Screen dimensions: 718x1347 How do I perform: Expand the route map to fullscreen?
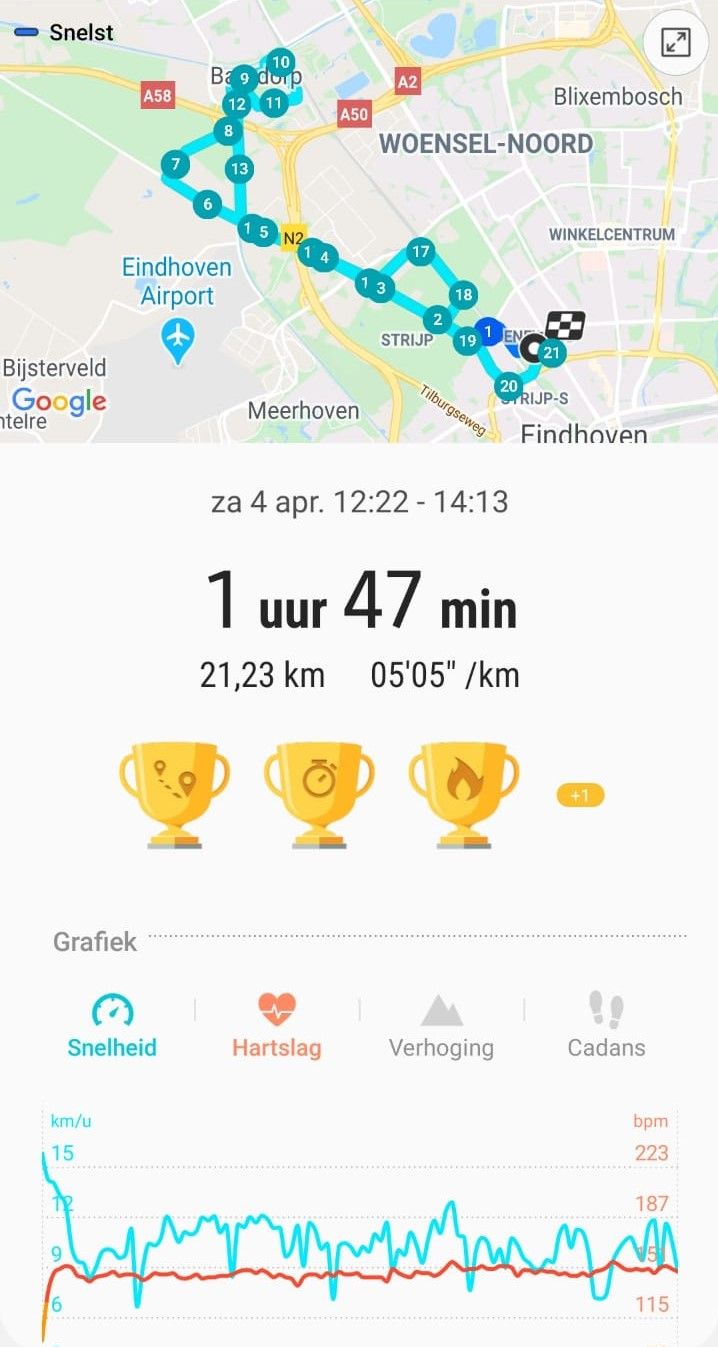(x=676, y=43)
